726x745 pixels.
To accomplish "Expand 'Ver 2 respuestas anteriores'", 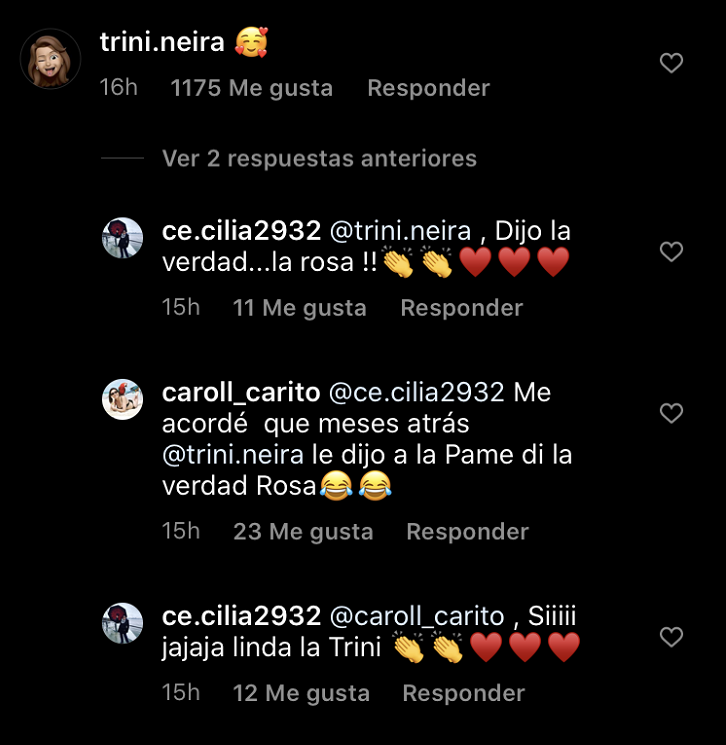I will click(x=318, y=158).
